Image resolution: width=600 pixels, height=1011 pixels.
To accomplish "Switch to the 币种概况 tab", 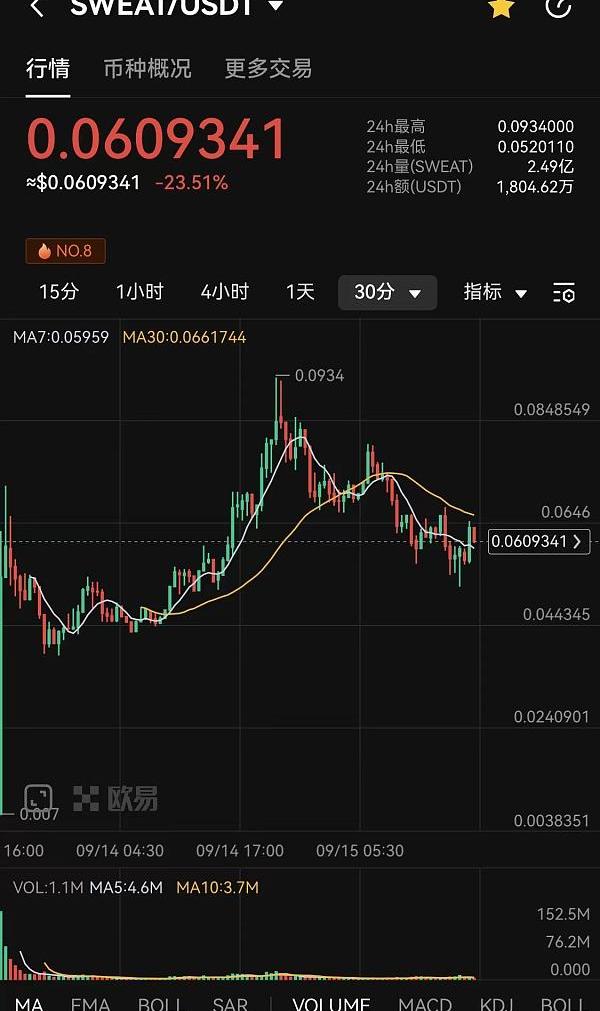I will click(x=147, y=69).
